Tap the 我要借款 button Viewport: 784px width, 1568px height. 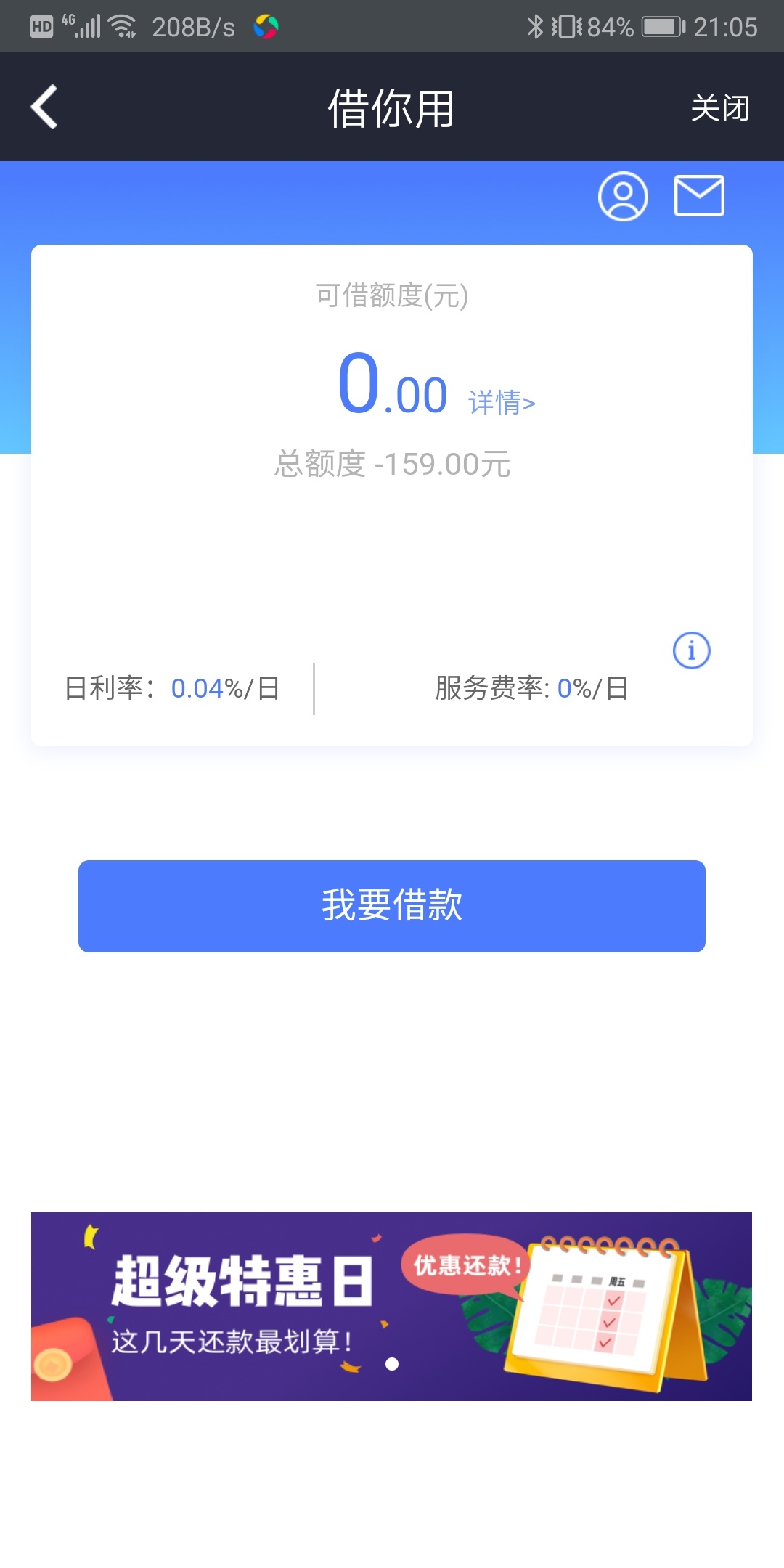[x=392, y=906]
